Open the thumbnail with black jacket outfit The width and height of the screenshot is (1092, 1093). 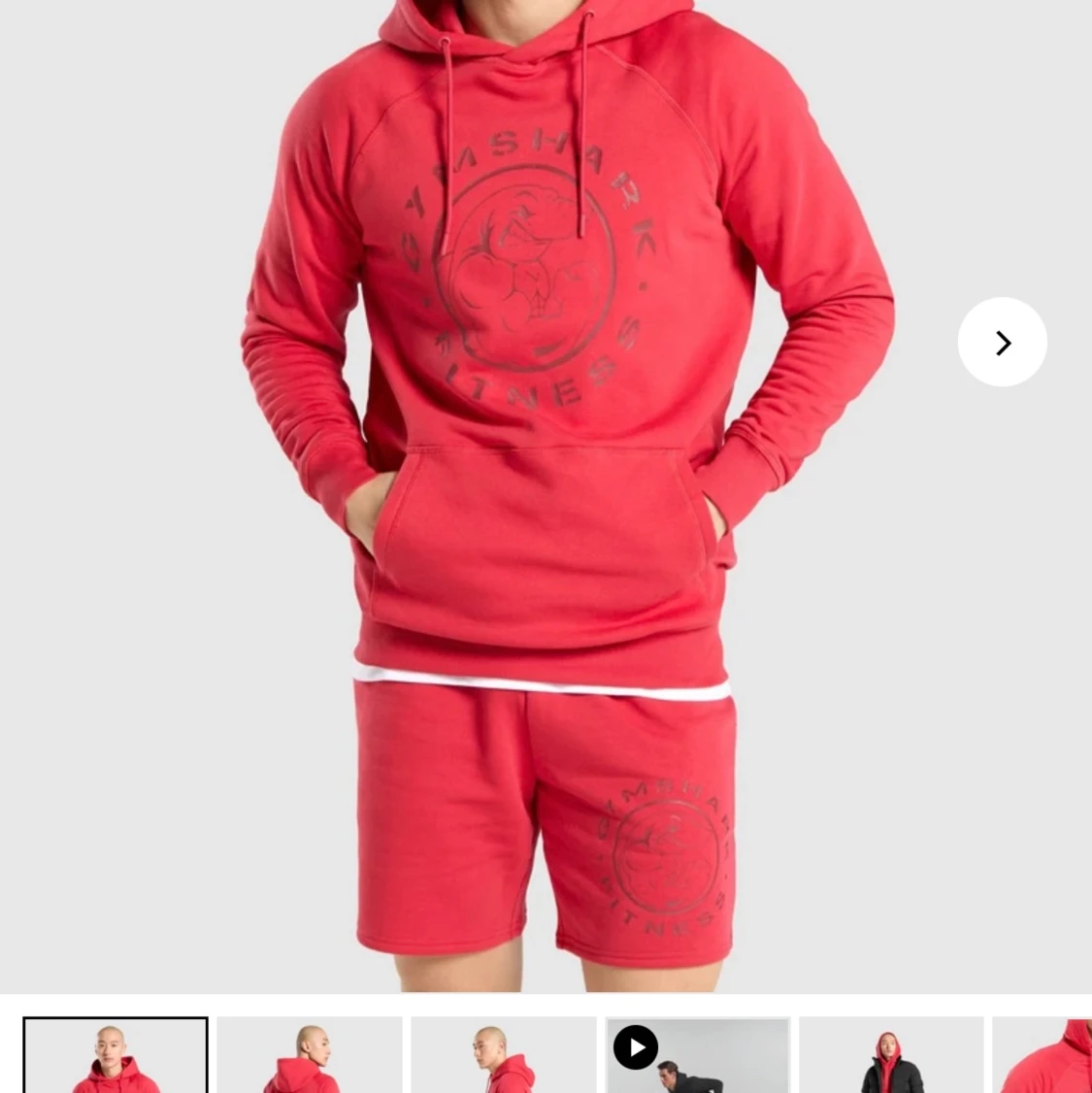click(x=891, y=1055)
